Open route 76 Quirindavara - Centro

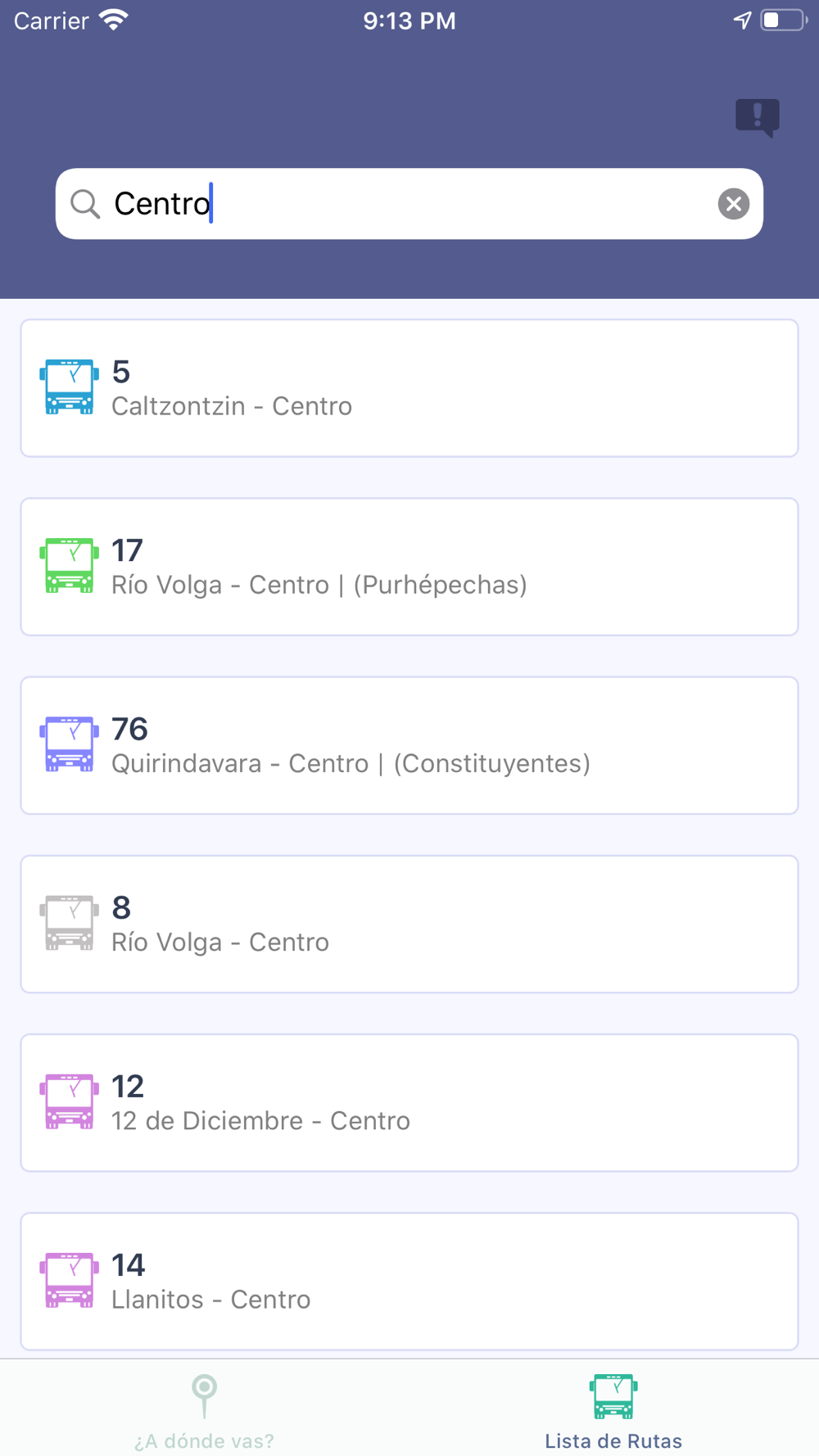[409, 745]
